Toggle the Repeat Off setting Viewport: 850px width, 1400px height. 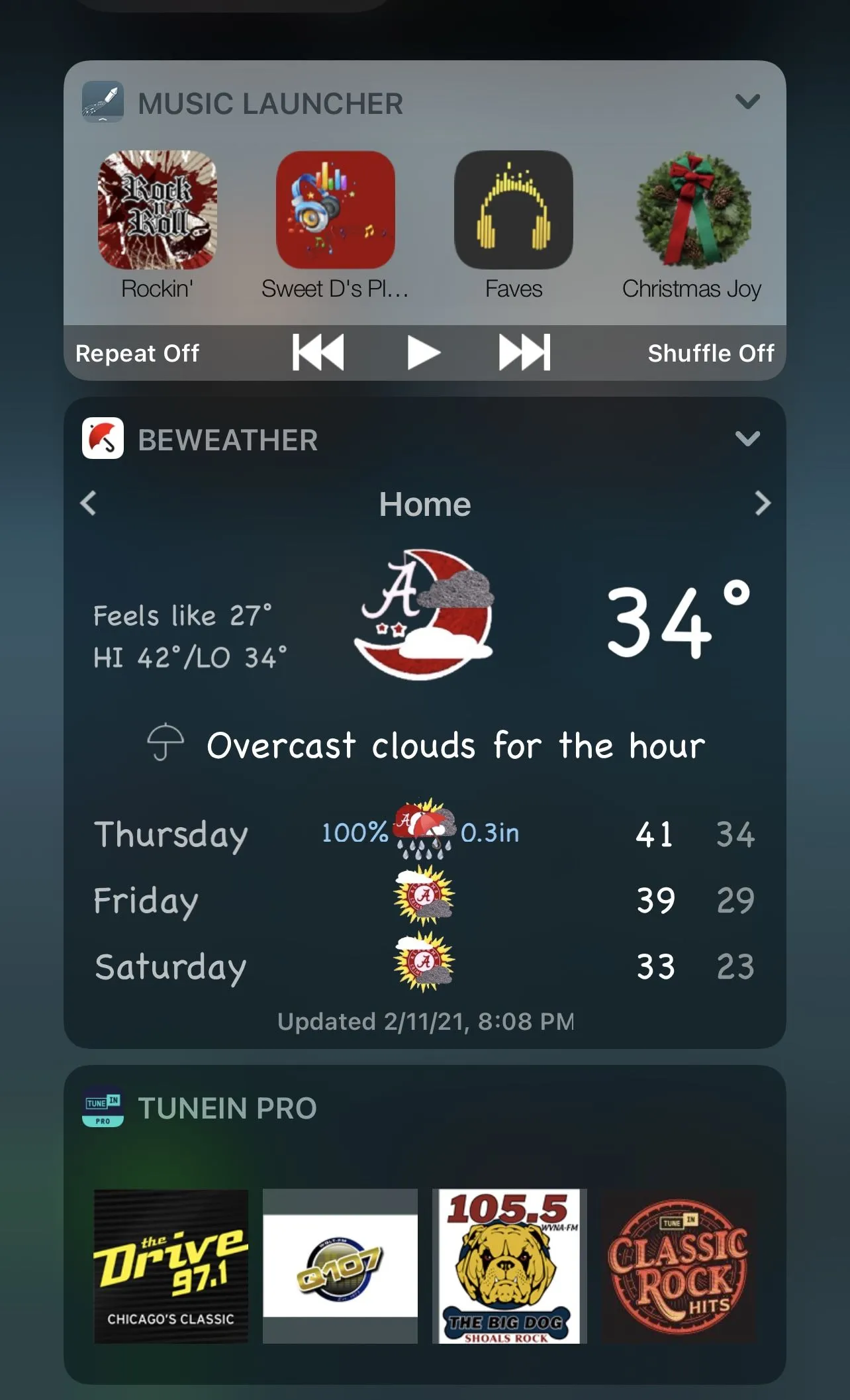(x=137, y=353)
